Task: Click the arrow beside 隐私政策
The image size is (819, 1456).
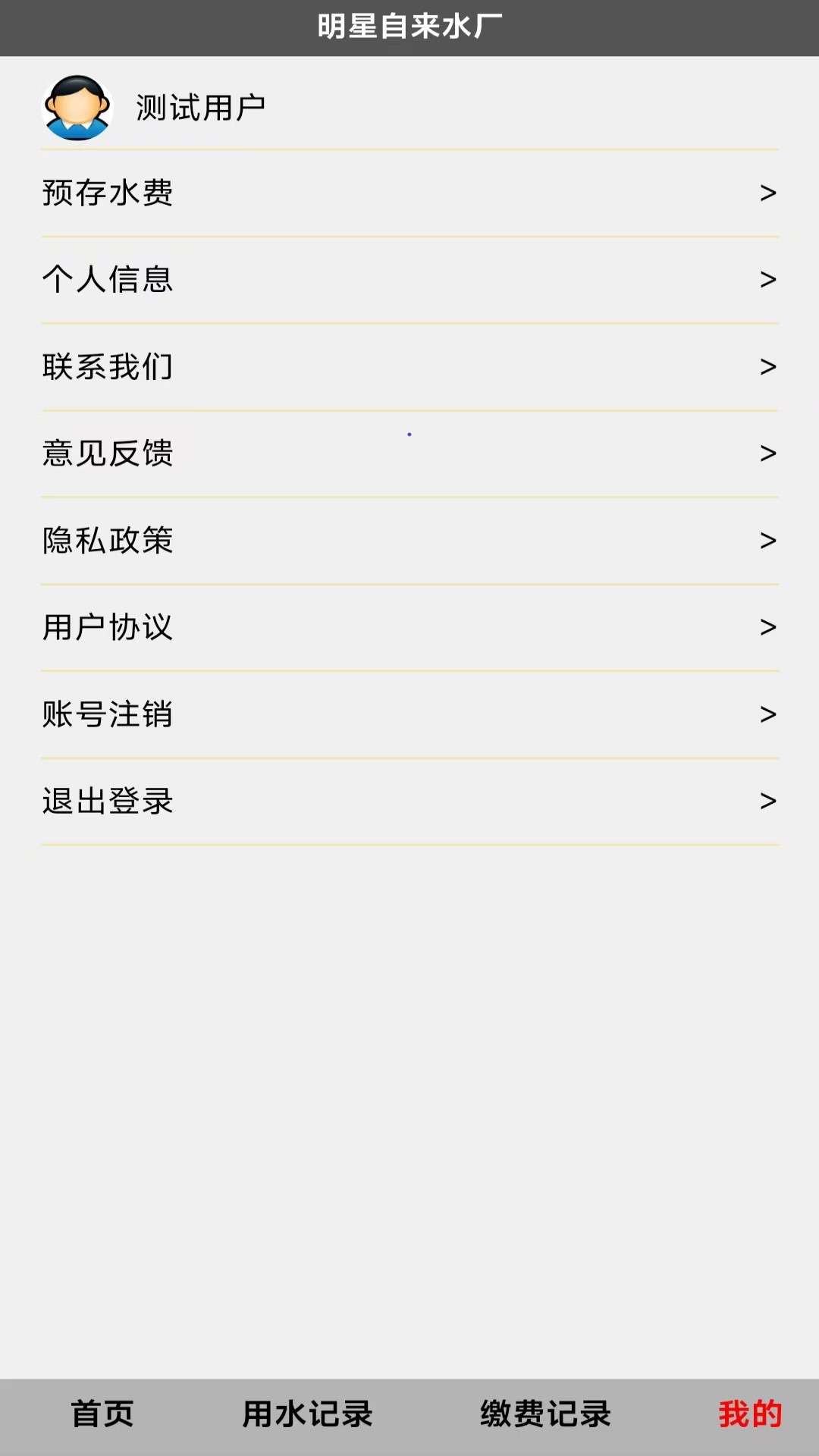Action: pos(768,540)
